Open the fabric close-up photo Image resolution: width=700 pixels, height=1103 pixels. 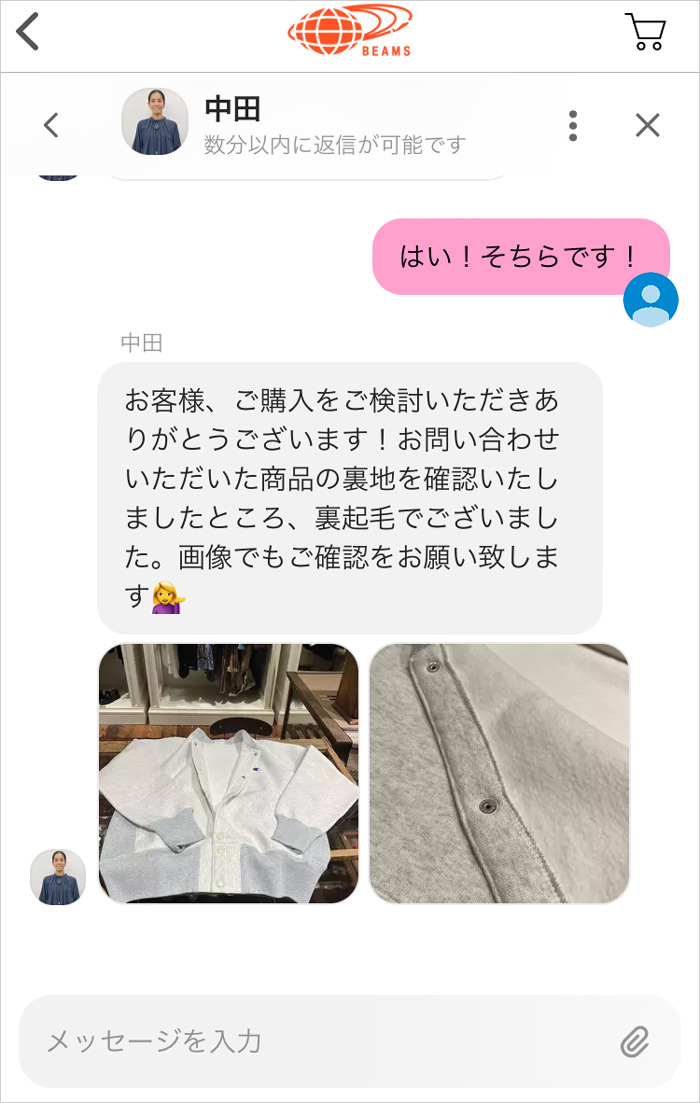[x=499, y=773]
